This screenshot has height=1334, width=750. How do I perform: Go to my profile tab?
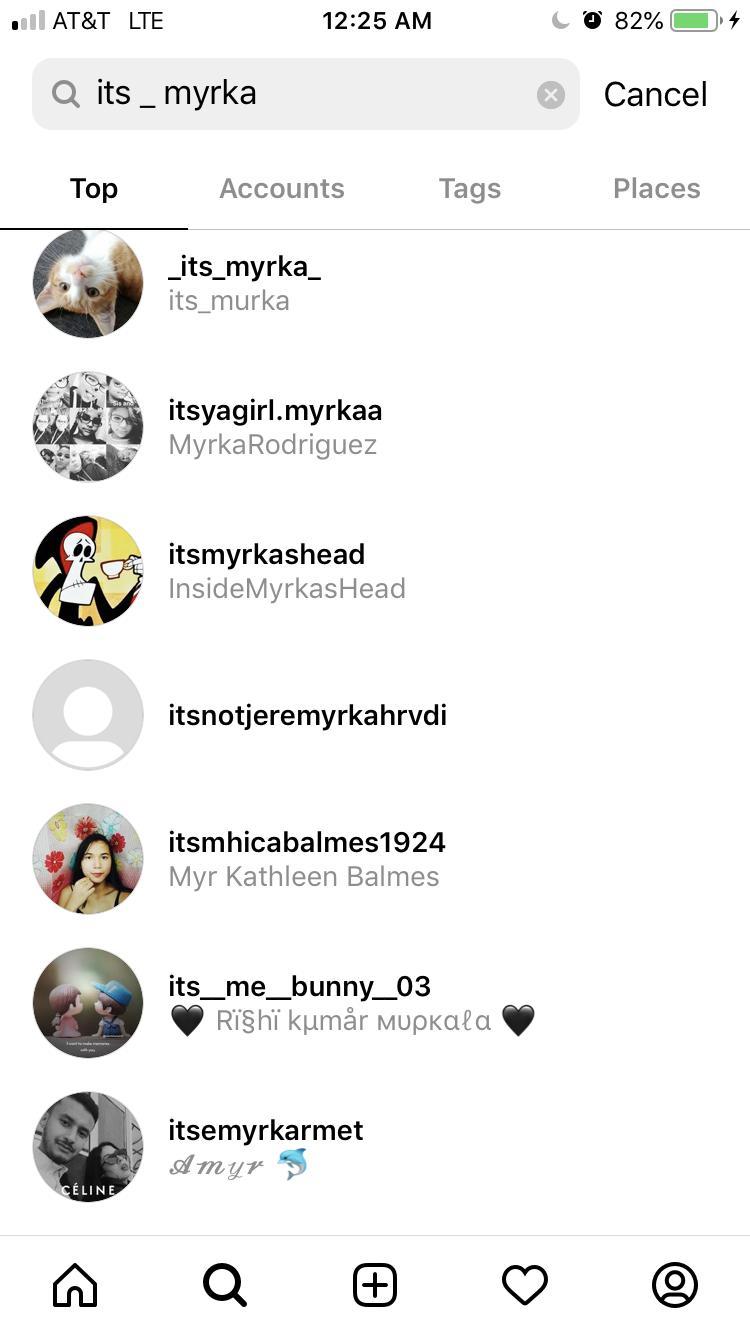[675, 1285]
